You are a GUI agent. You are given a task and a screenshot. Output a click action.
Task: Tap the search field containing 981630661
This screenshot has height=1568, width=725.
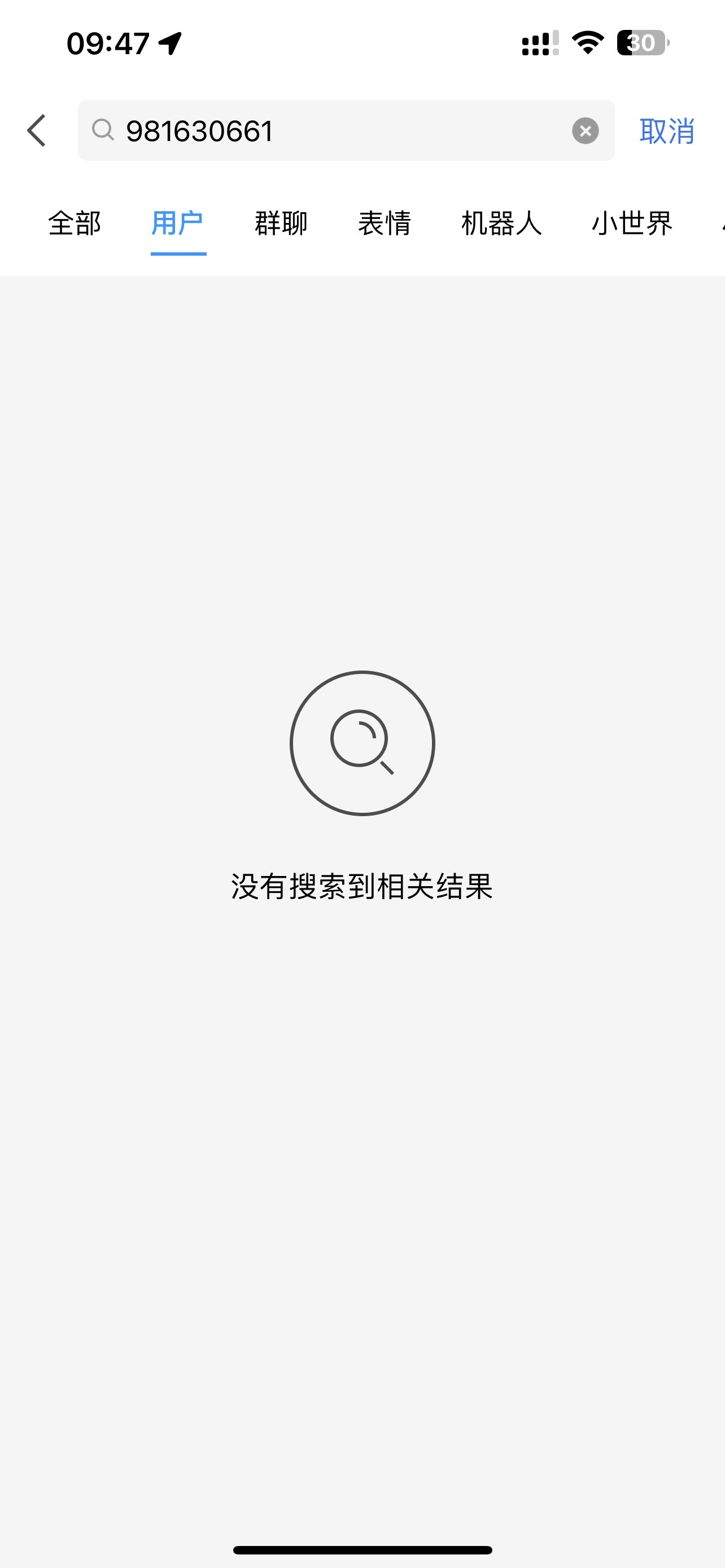tap(341, 130)
